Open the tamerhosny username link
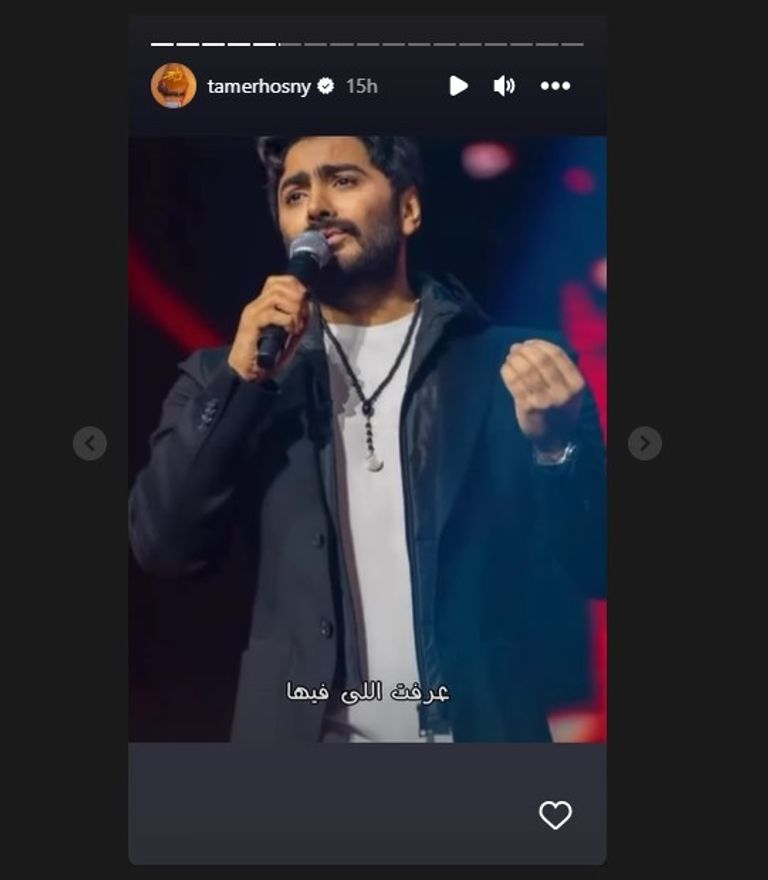 click(x=259, y=86)
